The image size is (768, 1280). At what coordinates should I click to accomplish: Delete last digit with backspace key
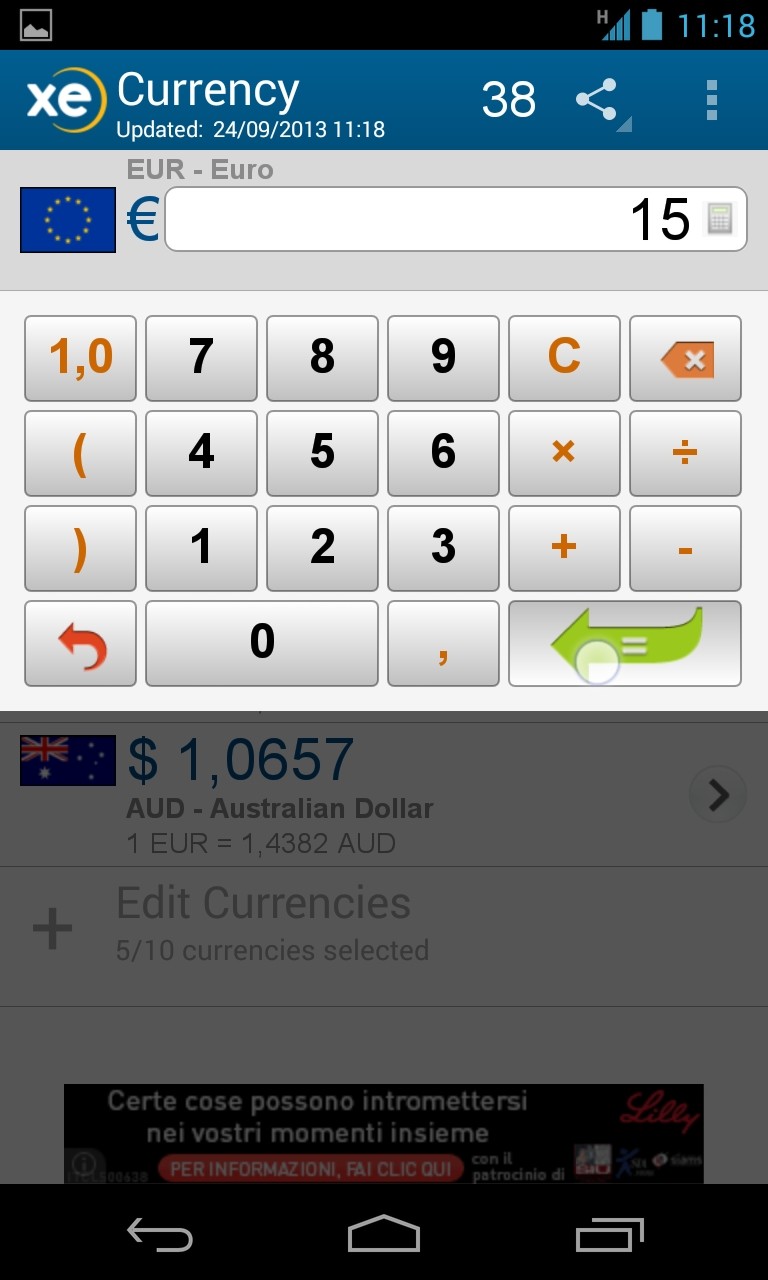pos(685,357)
